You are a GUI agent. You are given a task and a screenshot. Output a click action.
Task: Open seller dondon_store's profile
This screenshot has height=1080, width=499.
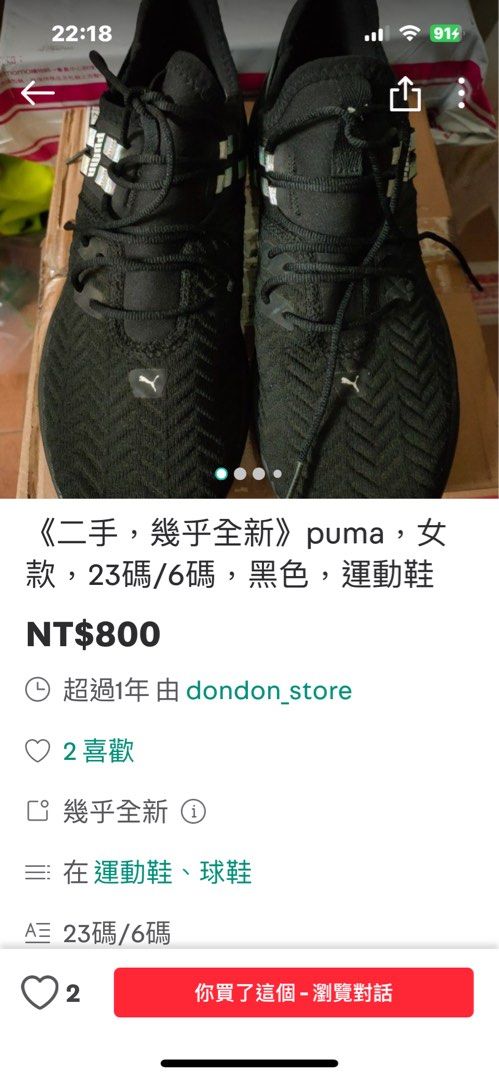coord(269,690)
